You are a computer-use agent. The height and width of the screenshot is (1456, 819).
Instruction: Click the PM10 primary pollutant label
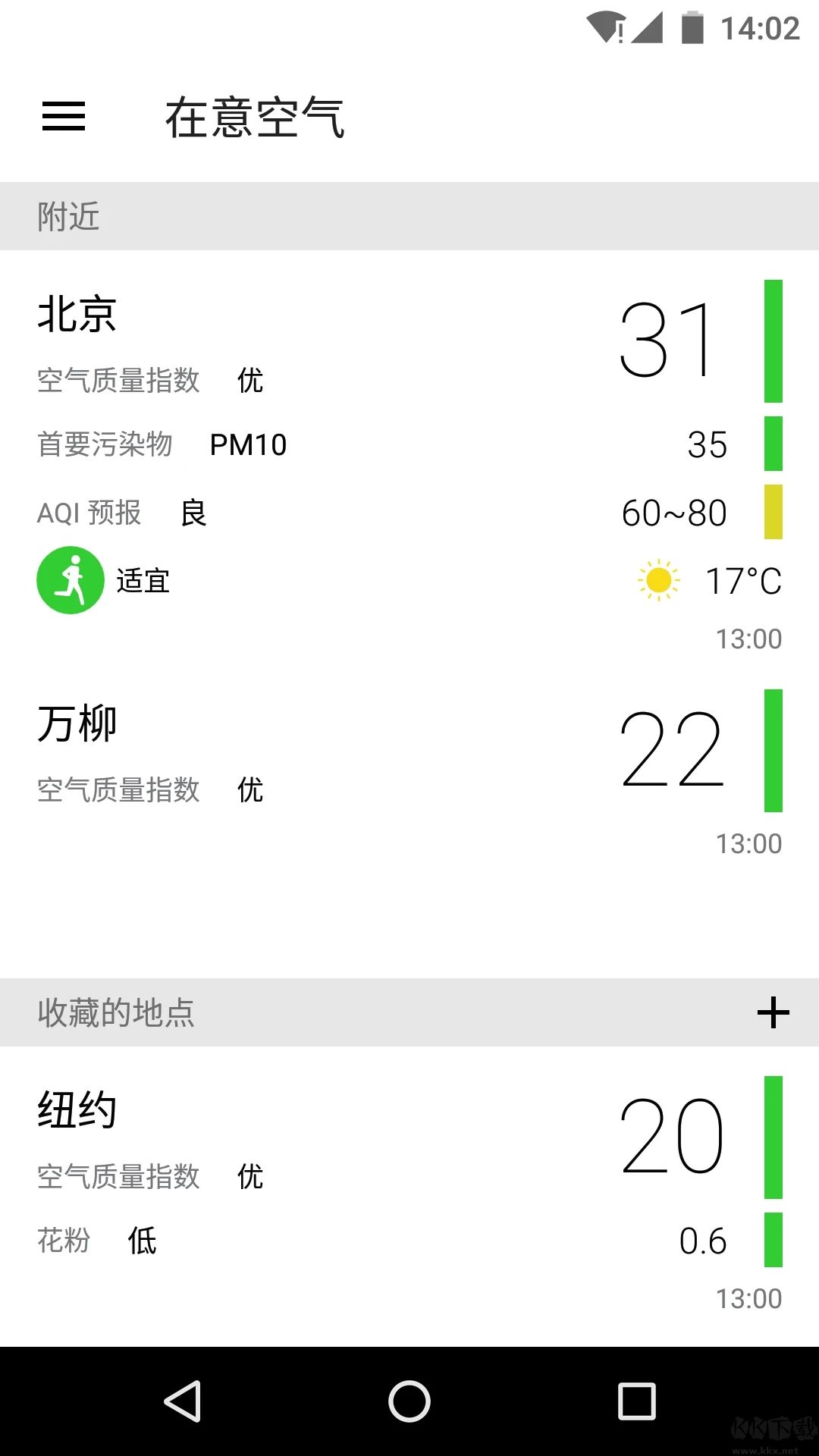coord(249,445)
